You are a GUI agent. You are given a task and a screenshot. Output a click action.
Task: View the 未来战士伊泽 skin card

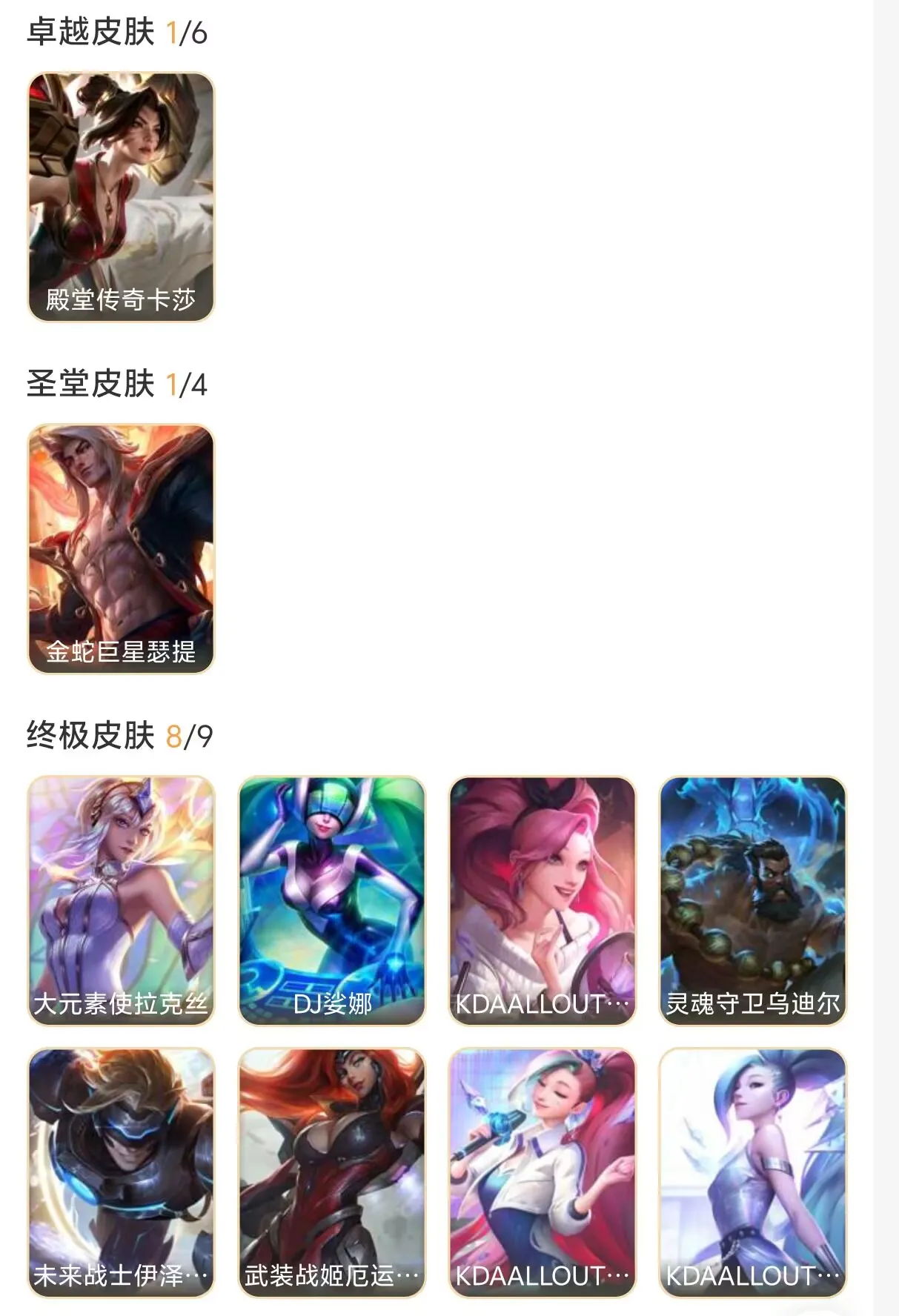pos(121,1173)
